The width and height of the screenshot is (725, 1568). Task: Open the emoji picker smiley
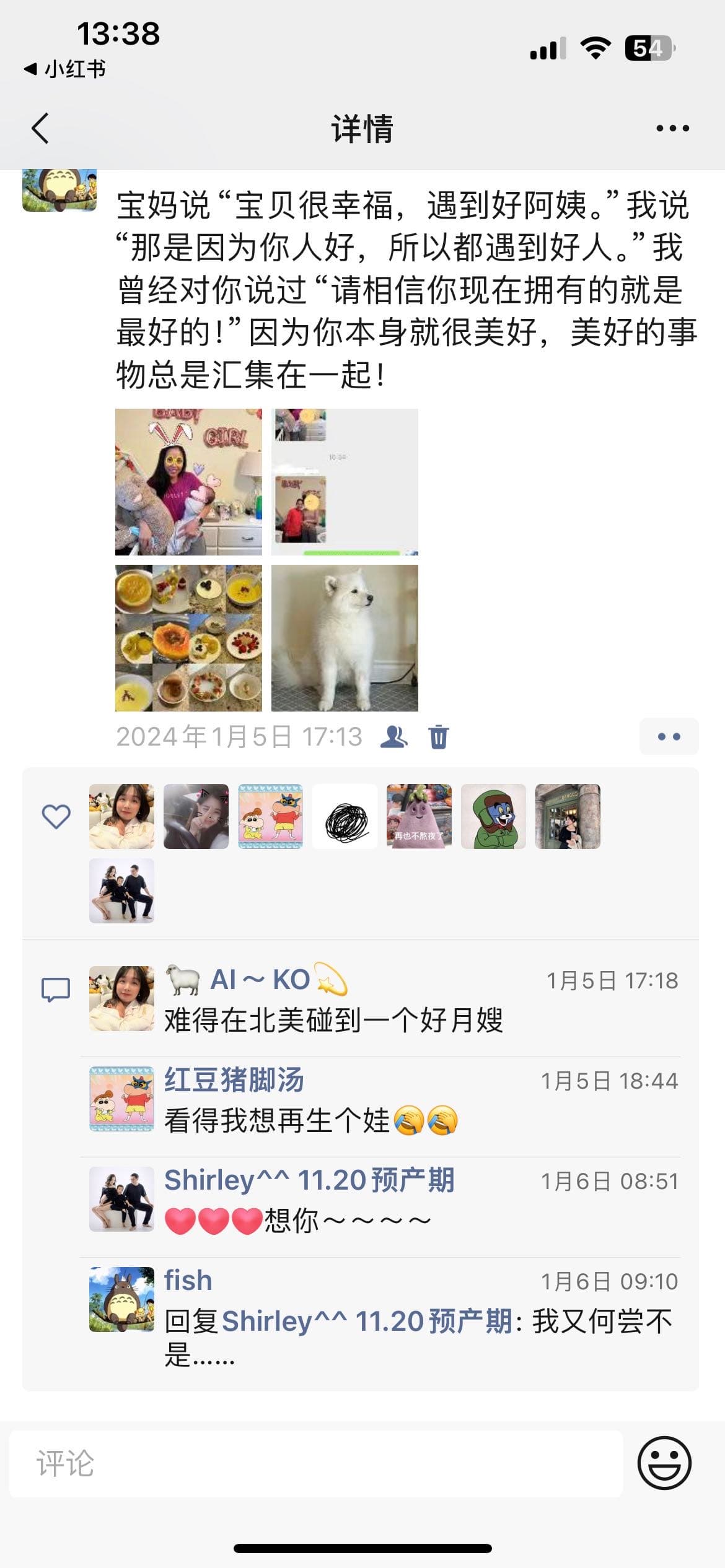pos(664,1463)
